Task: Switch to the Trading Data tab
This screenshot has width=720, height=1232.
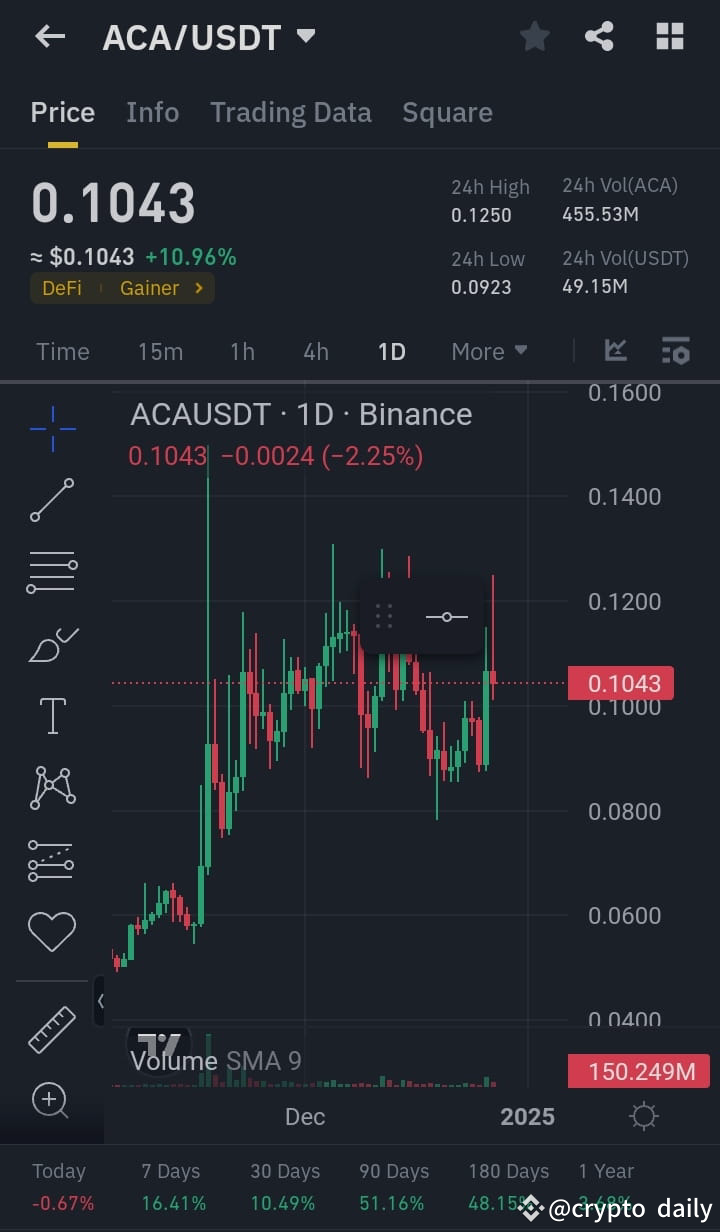Action: point(290,112)
